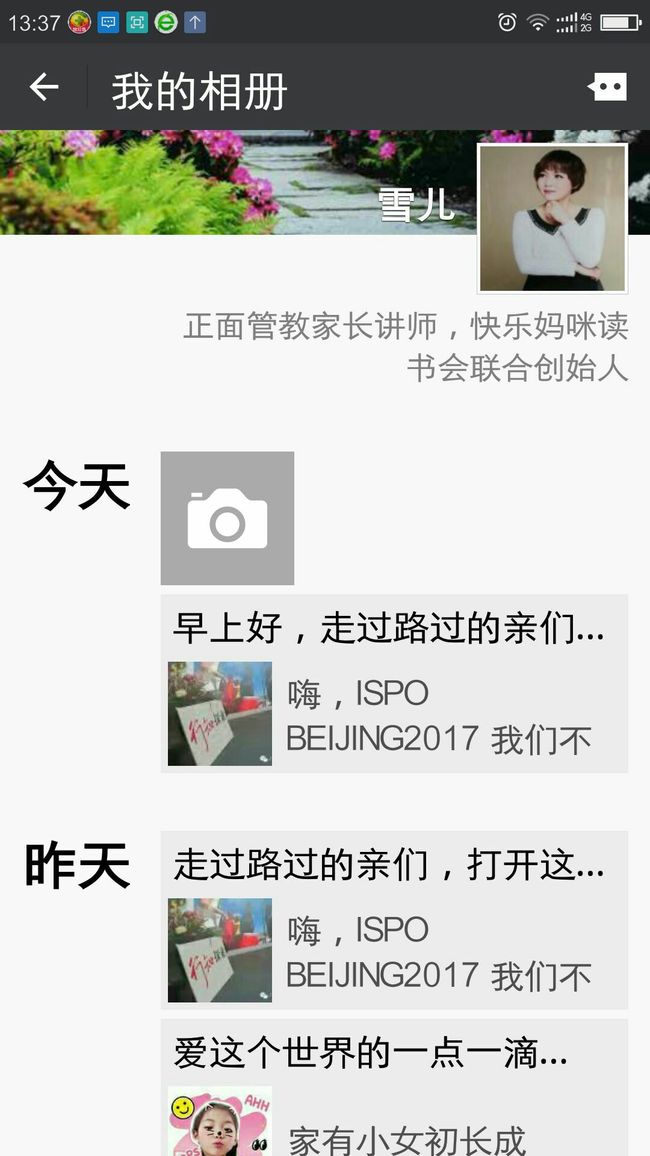Open the messages icon in the top bar
650x1156 pixels.
coord(607,87)
